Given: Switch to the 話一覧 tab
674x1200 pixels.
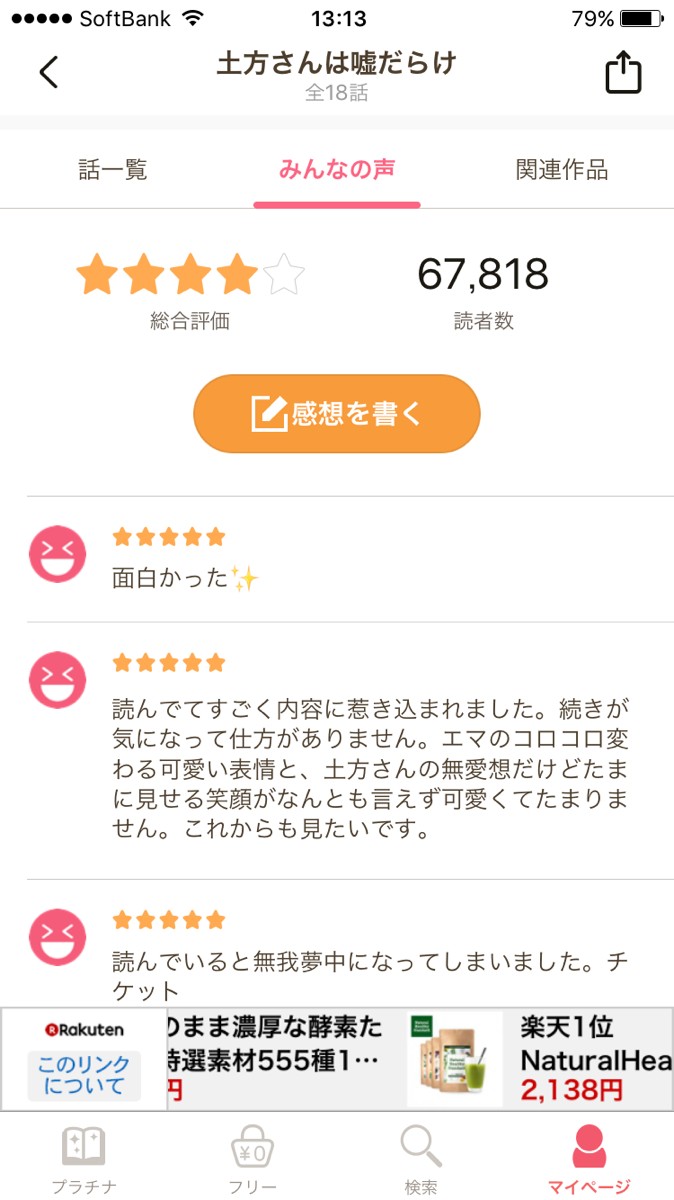Looking at the screenshot, I should [113, 170].
